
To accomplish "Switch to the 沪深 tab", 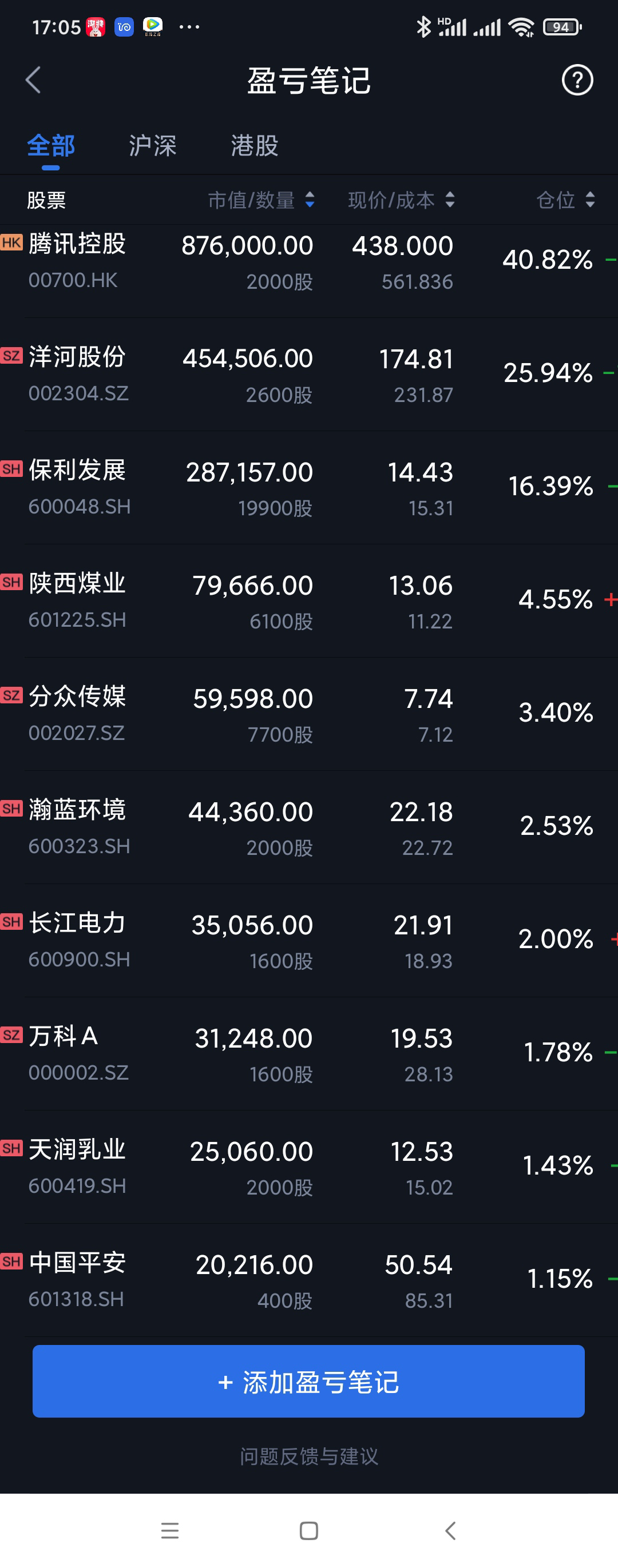I will click(x=152, y=146).
